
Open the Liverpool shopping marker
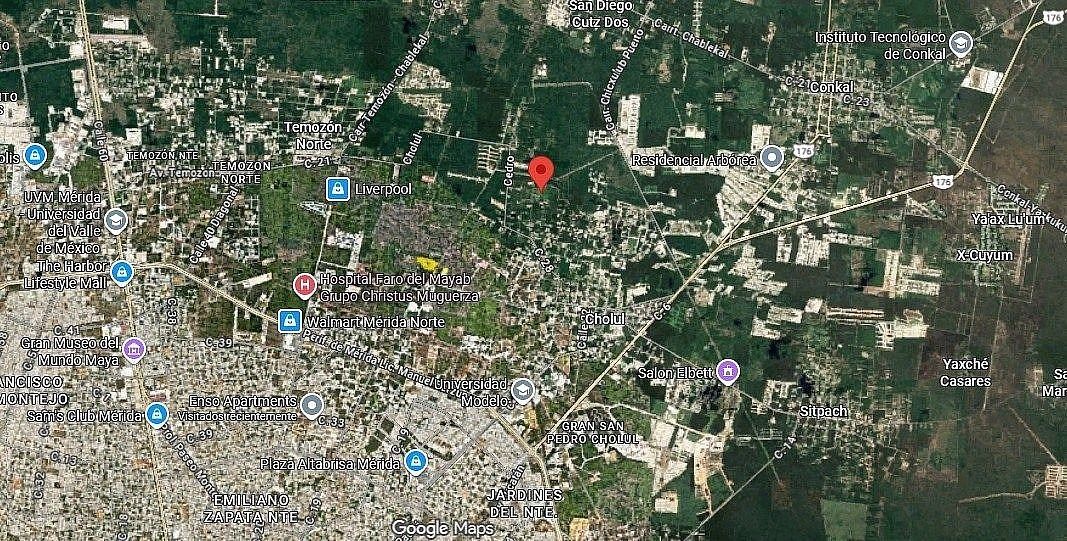(x=338, y=188)
